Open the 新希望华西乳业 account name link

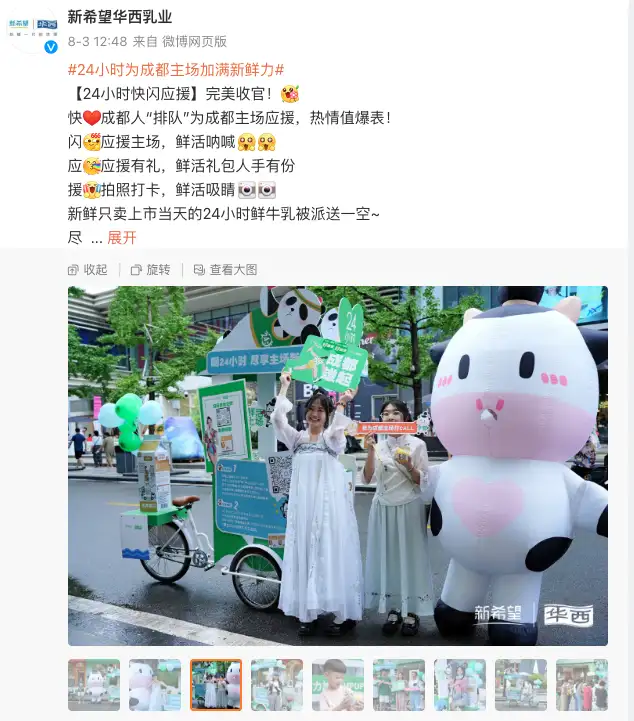119,17
